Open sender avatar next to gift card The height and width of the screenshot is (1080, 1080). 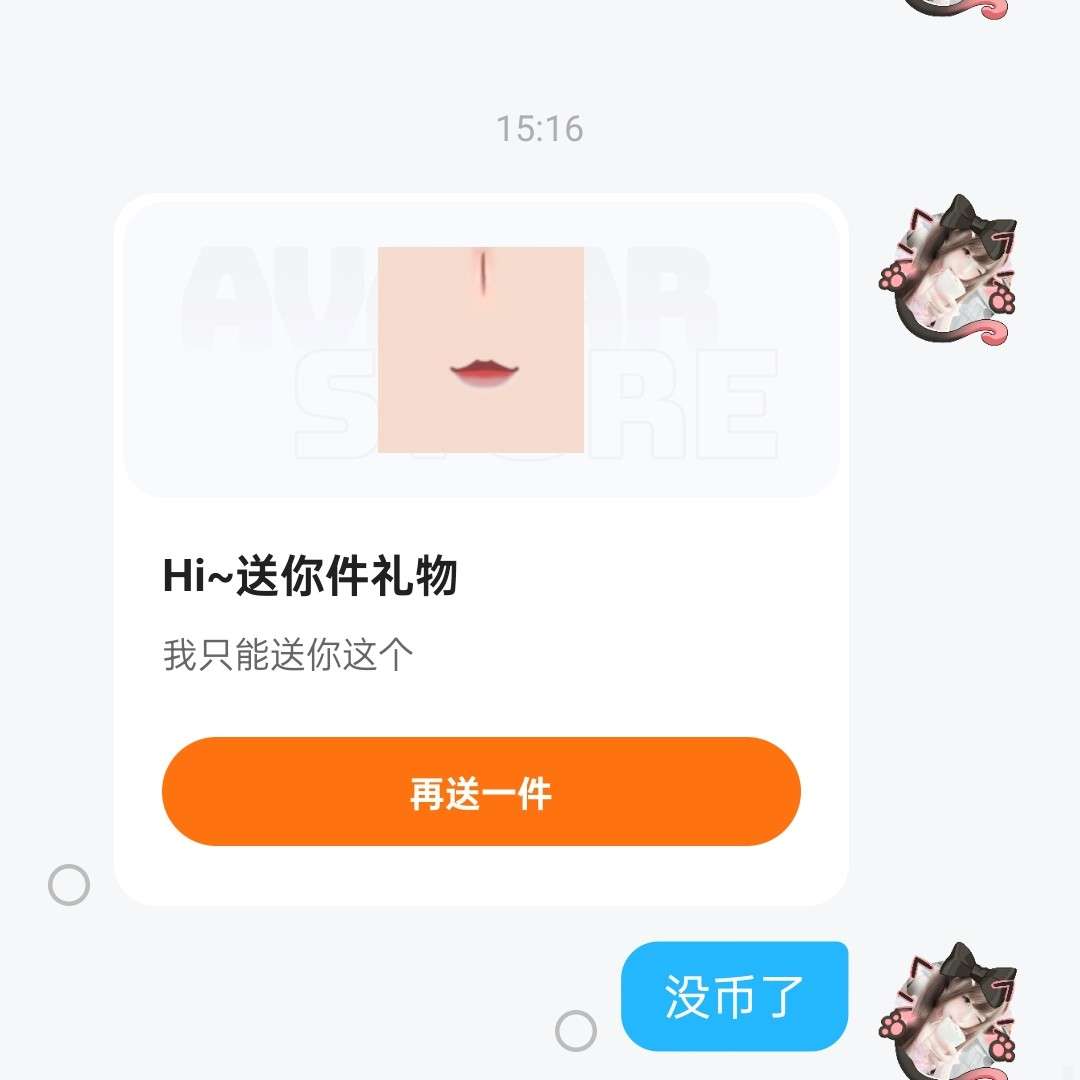click(x=949, y=270)
